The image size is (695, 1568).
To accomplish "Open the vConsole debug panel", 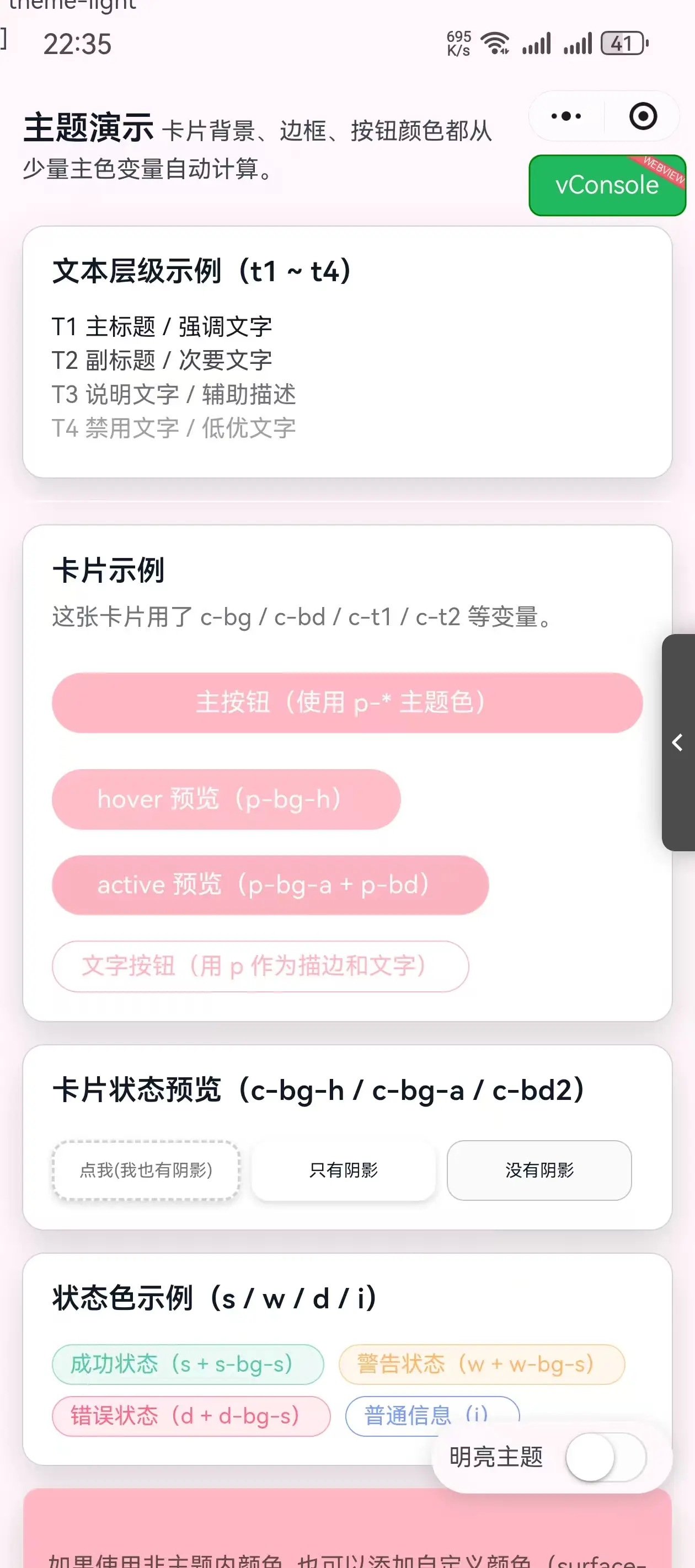I will coord(607,186).
